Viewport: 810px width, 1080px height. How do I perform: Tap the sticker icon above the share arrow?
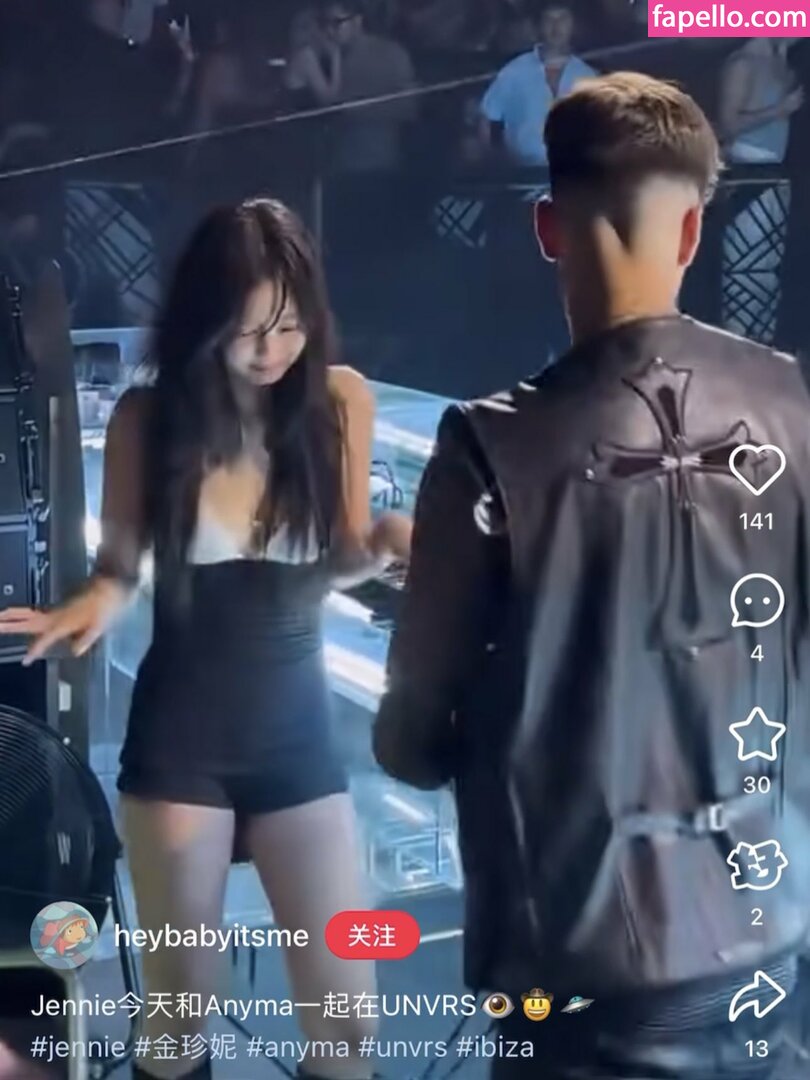tap(757, 866)
